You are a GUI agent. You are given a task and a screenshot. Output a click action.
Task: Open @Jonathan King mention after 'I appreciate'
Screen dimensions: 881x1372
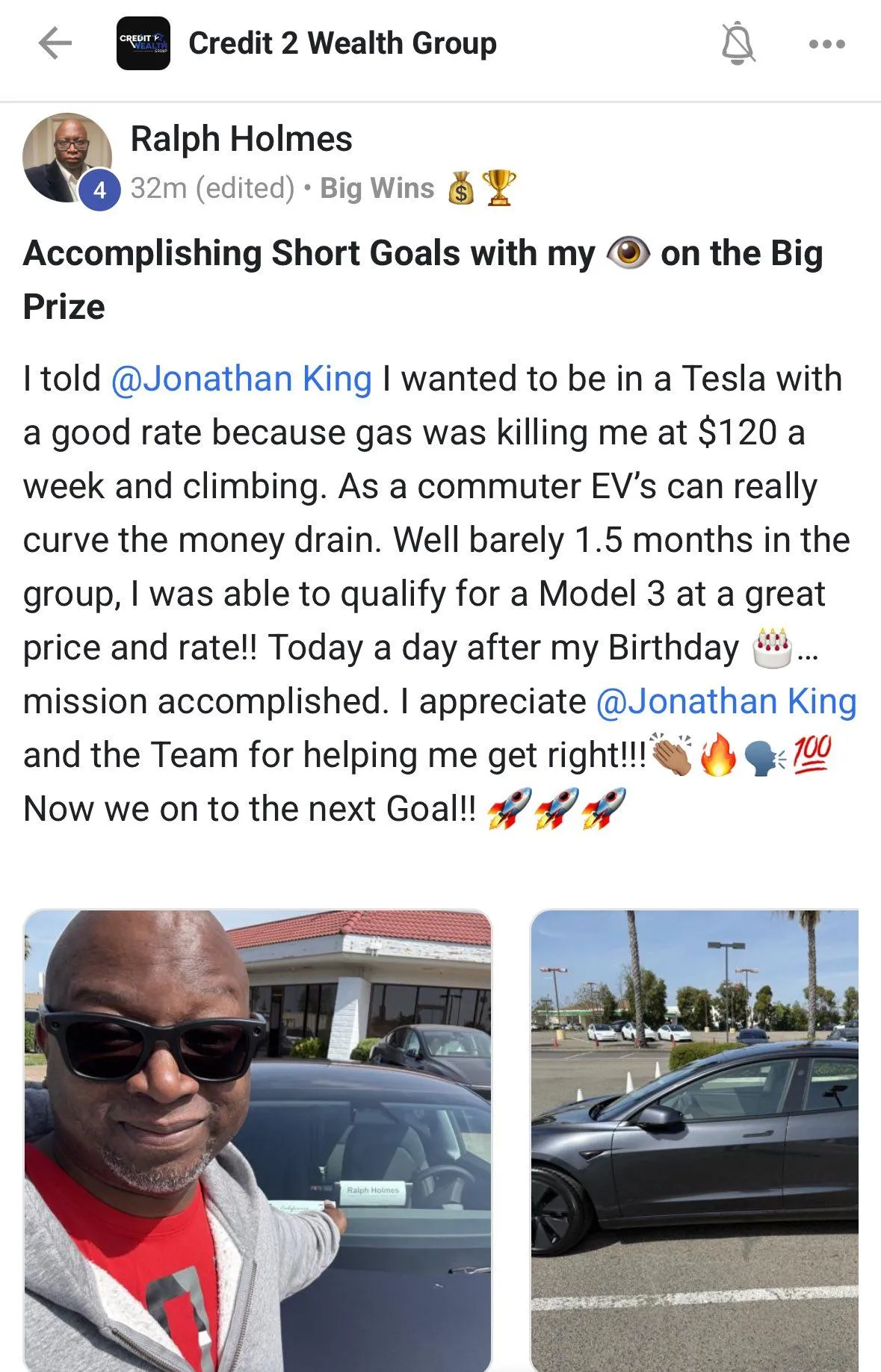tap(726, 701)
